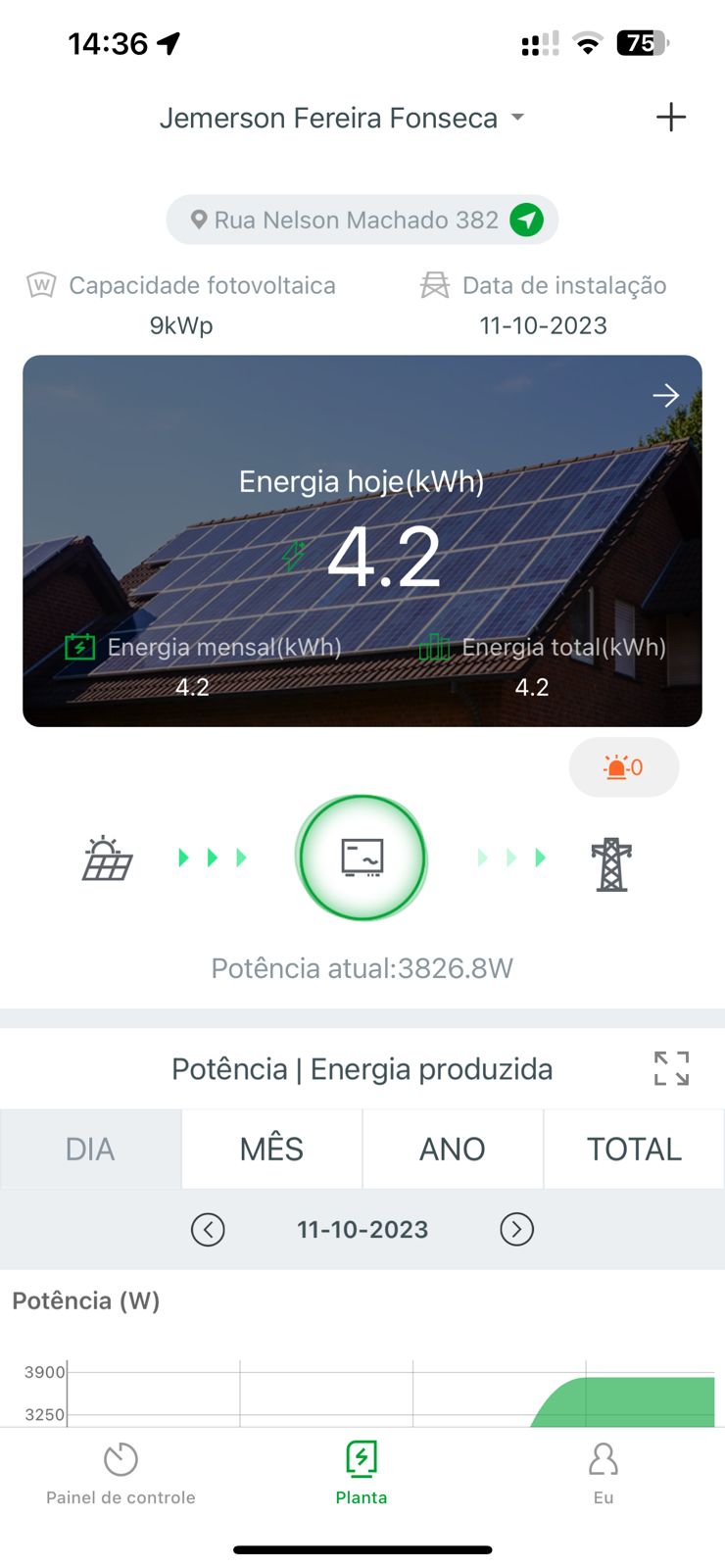Switch to the ANO chart tab
The width and height of the screenshot is (725, 1568).
coord(453,1149)
